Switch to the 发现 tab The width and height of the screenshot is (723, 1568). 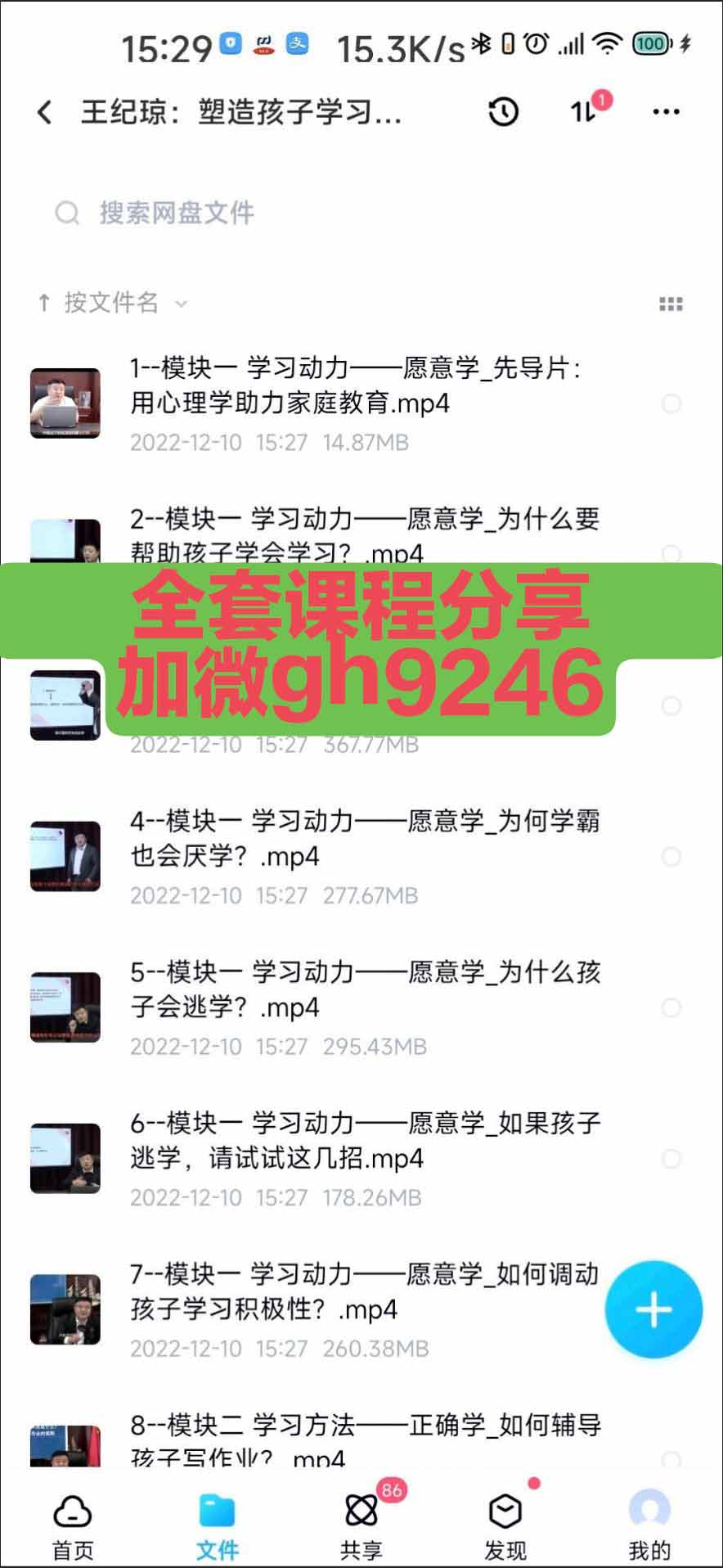coord(505,1528)
